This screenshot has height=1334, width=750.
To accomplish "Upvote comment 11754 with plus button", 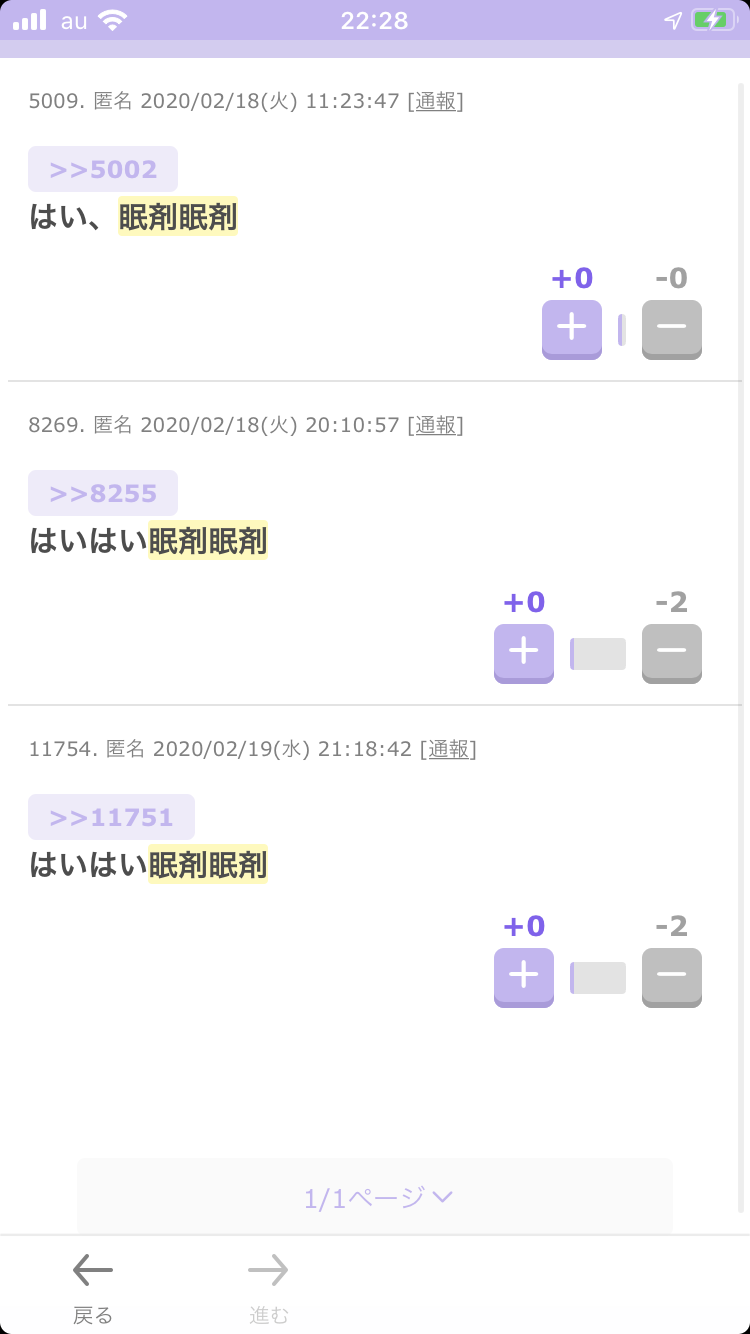I will [x=524, y=977].
